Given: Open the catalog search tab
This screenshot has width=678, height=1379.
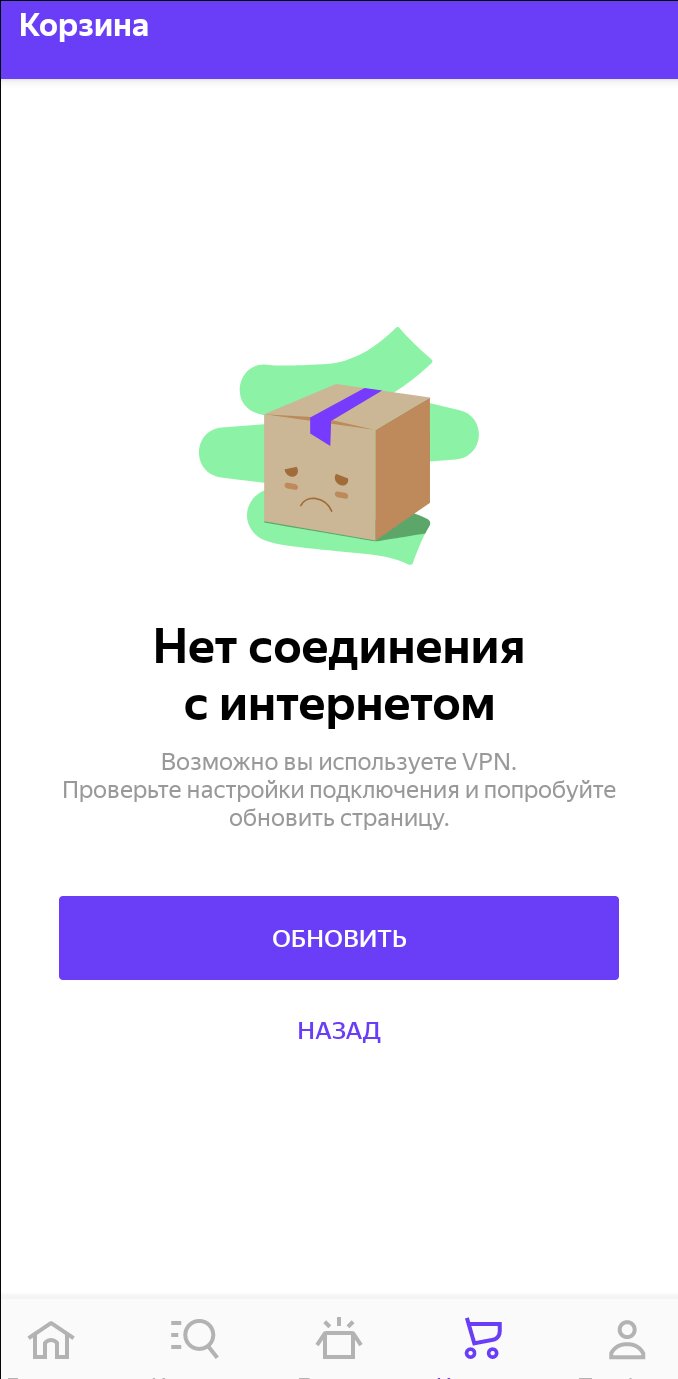Looking at the screenshot, I should [x=194, y=1339].
